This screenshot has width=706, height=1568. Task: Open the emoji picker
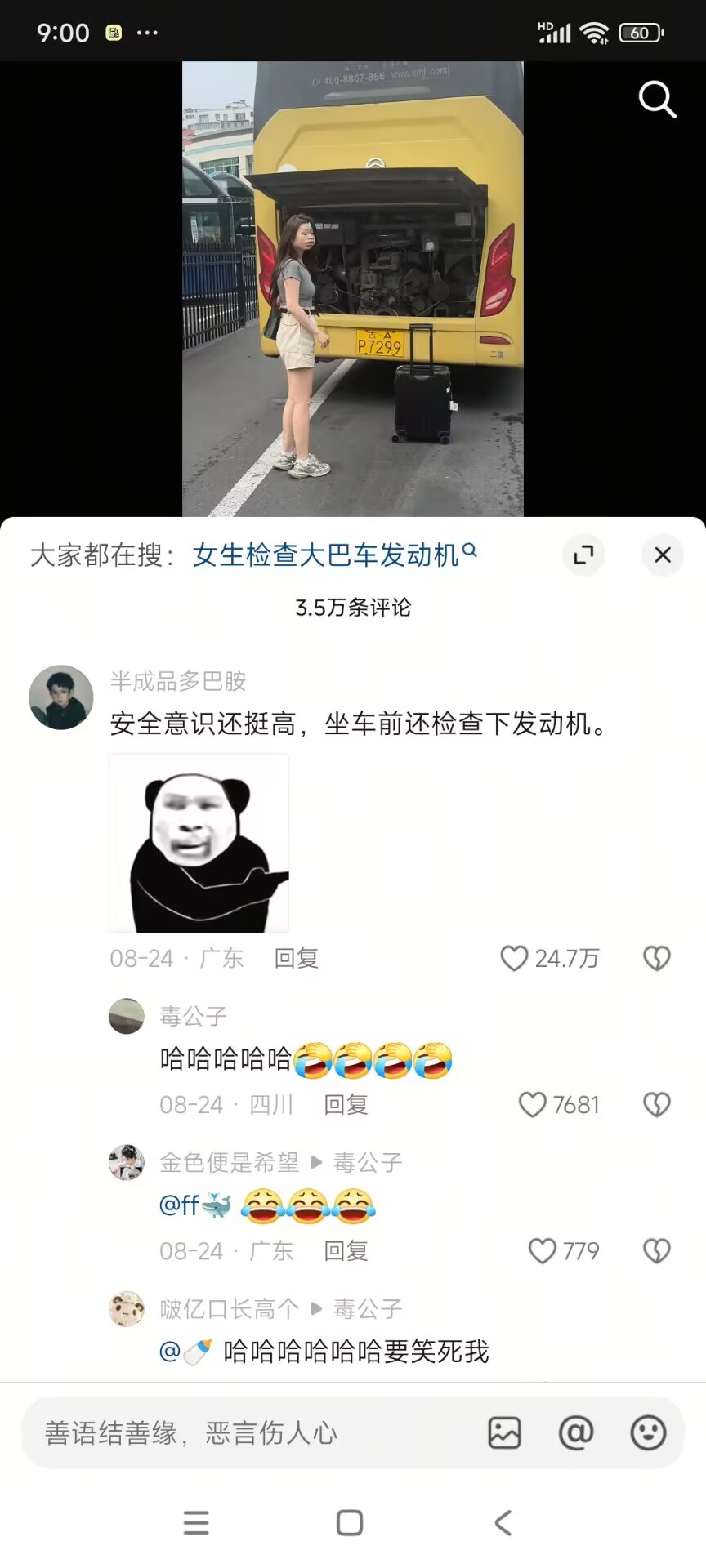click(x=648, y=1433)
